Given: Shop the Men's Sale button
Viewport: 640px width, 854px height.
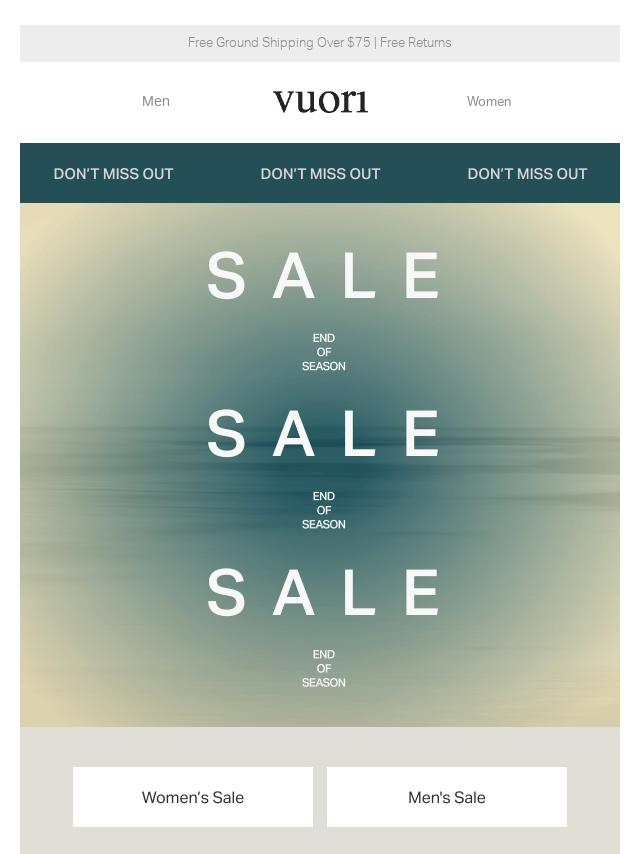Looking at the screenshot, I should (446, 797).
